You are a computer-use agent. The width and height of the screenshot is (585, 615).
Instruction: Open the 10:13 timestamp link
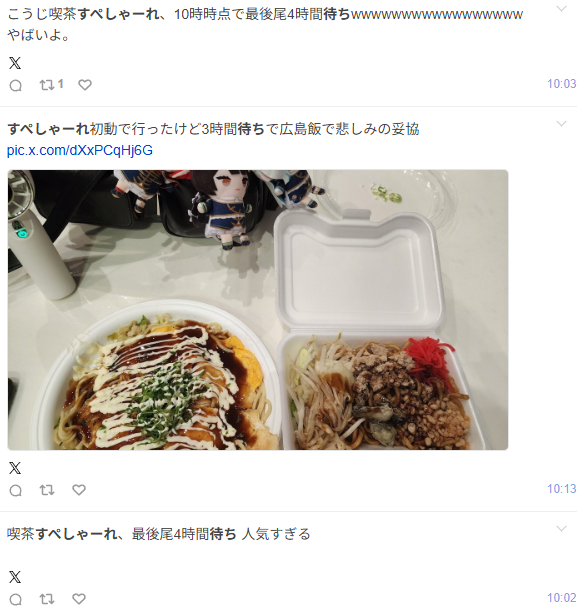point(561,489)
